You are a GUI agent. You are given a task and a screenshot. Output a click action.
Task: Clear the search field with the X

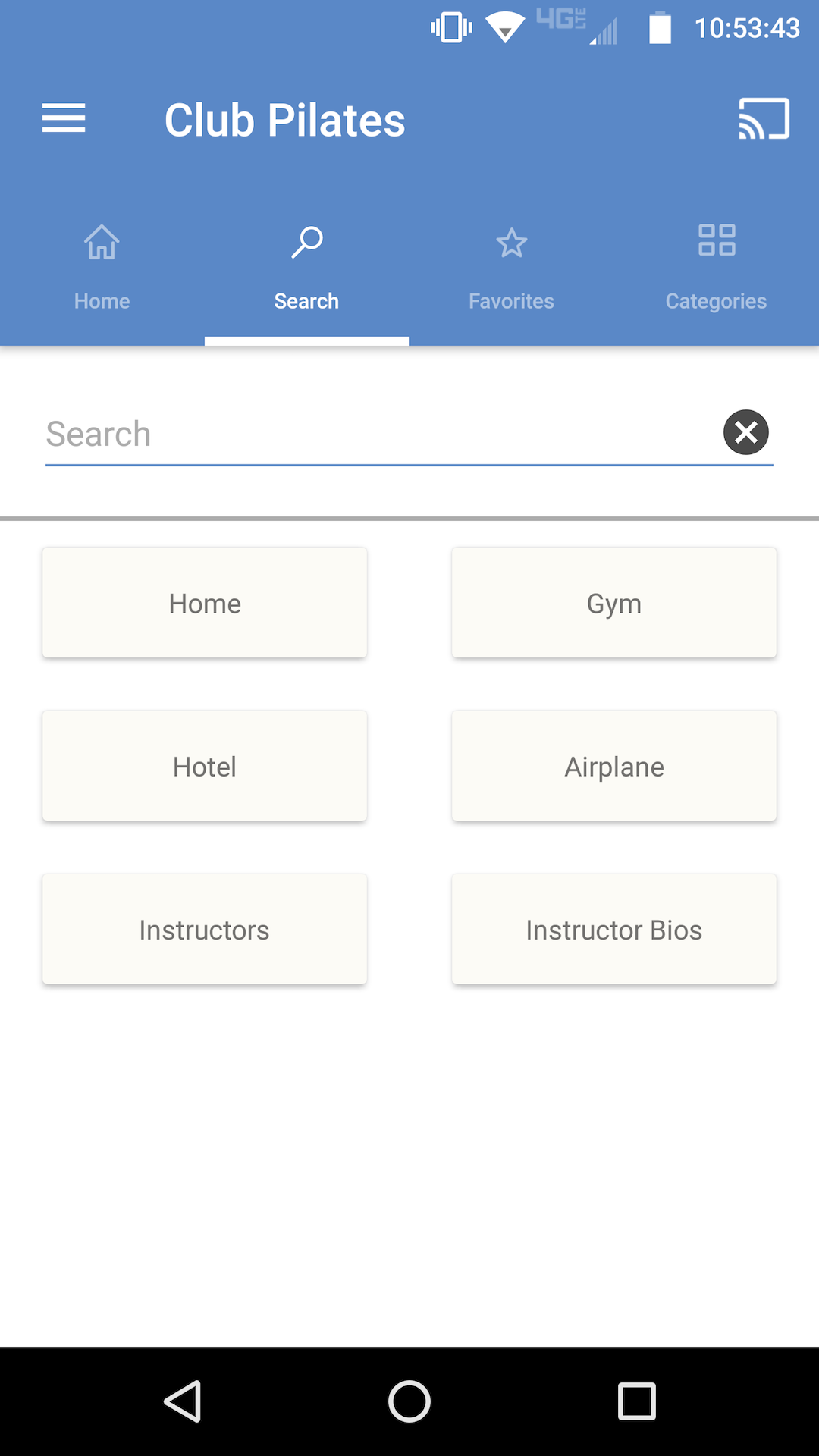click(x=746, y=432)
